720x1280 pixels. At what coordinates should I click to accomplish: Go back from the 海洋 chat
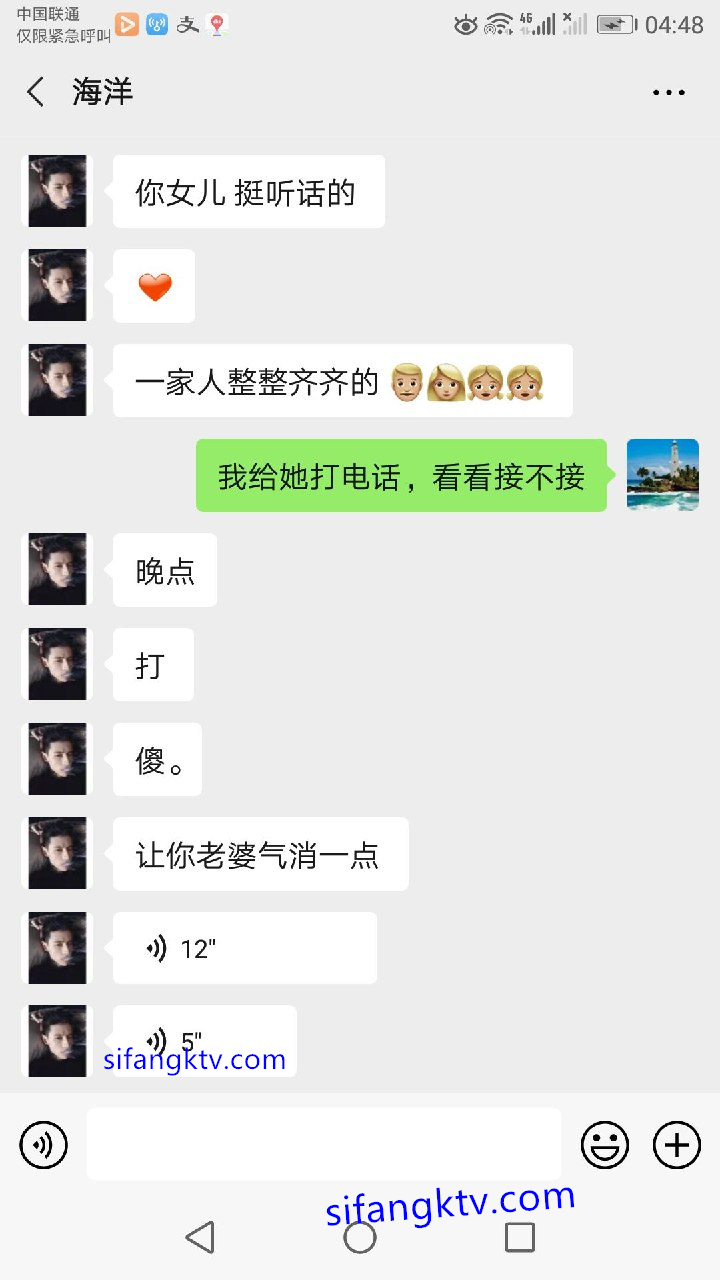[36, 92]
